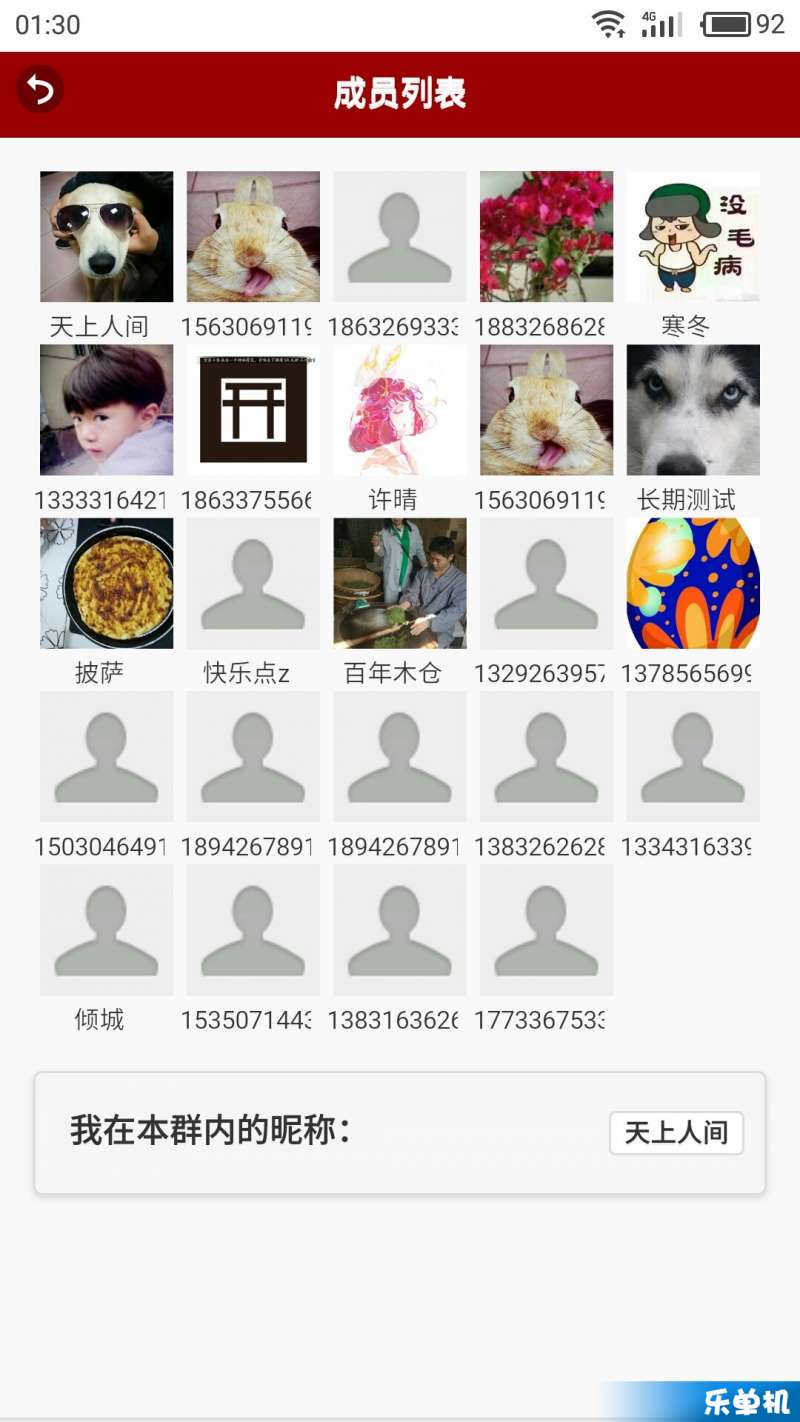The image size is (800, 1422).
Task: Open member 天上人间's profile
Action: click(106, 237)
